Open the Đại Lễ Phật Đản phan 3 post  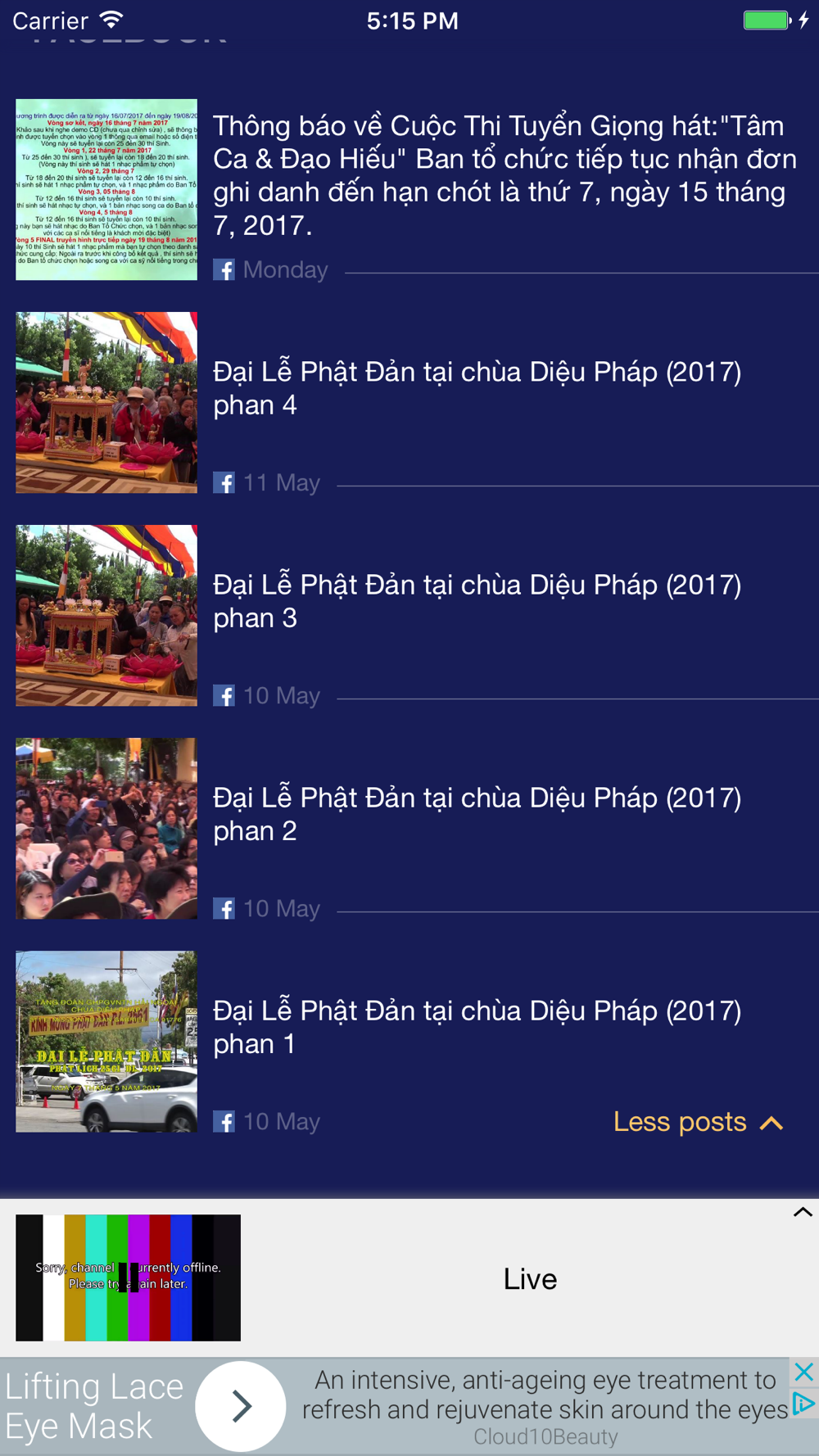pyautogui.click(x=477, y=601)
